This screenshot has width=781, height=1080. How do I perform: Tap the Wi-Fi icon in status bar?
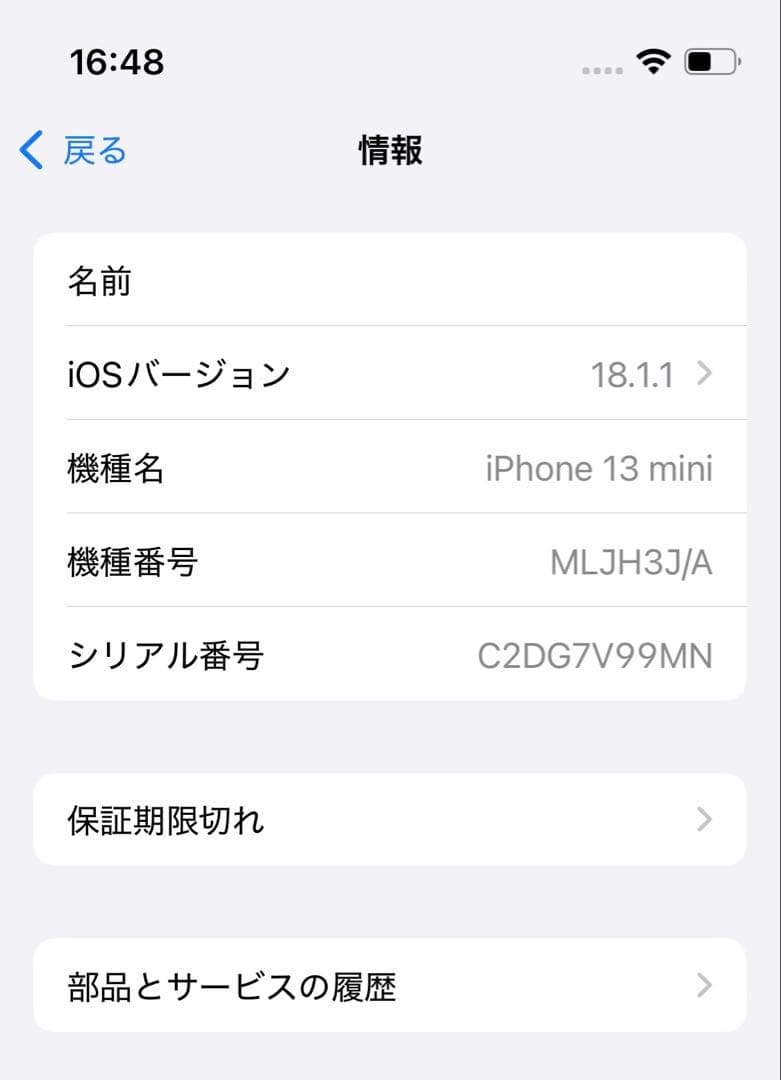pos(652,62)
